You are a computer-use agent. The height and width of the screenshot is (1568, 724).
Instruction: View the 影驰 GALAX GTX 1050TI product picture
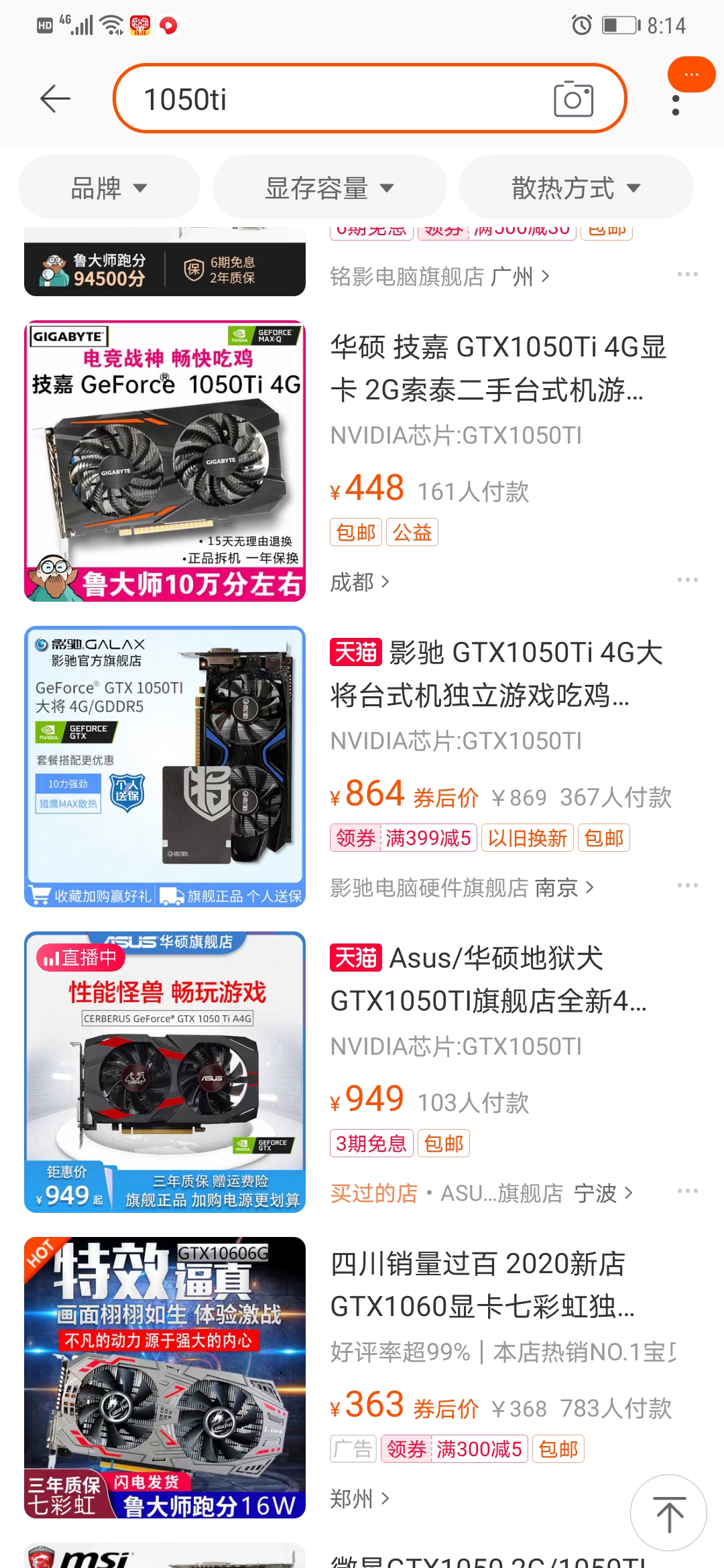(x=165, y=767)
